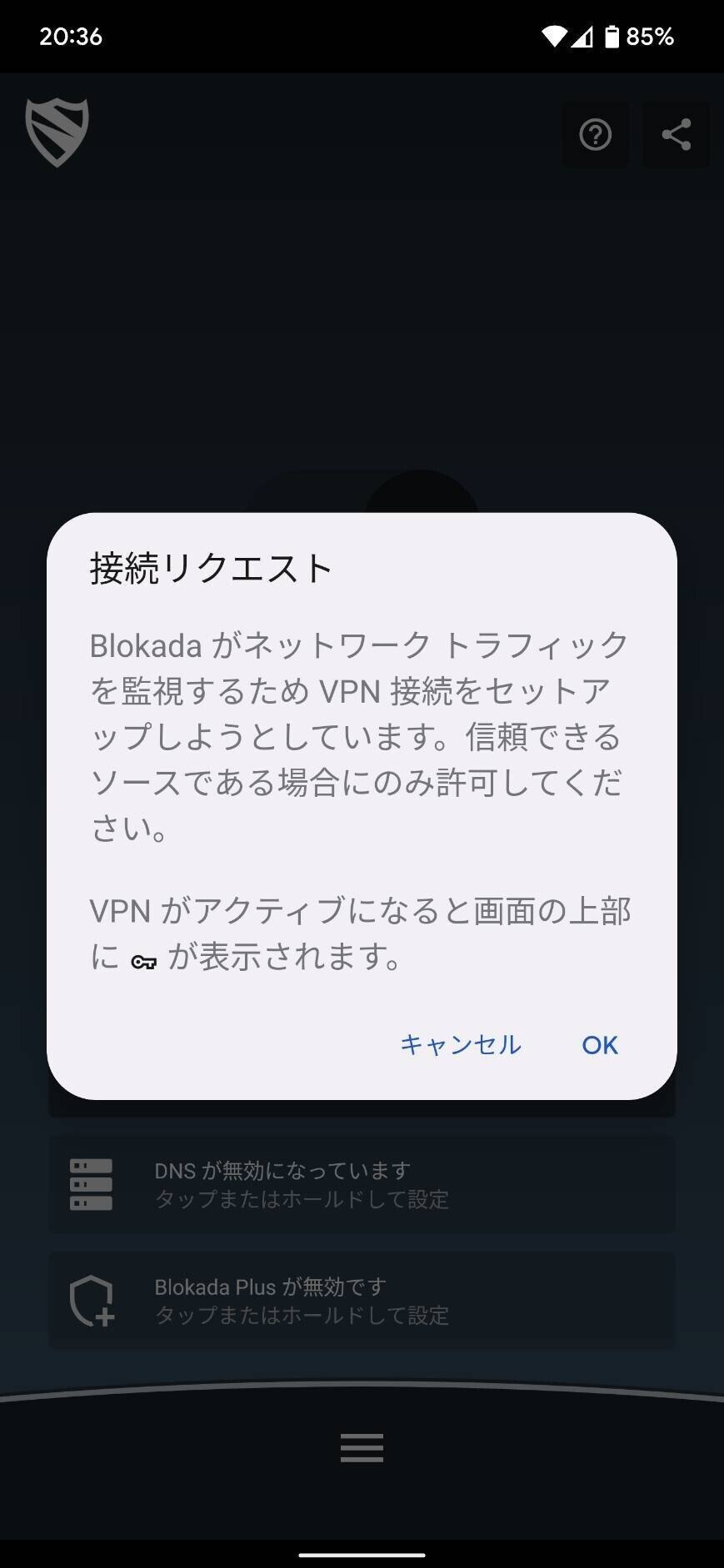724x1568 pixels.
Task: Tap the share icon in the top bar
Action: [x=676, y=135]
